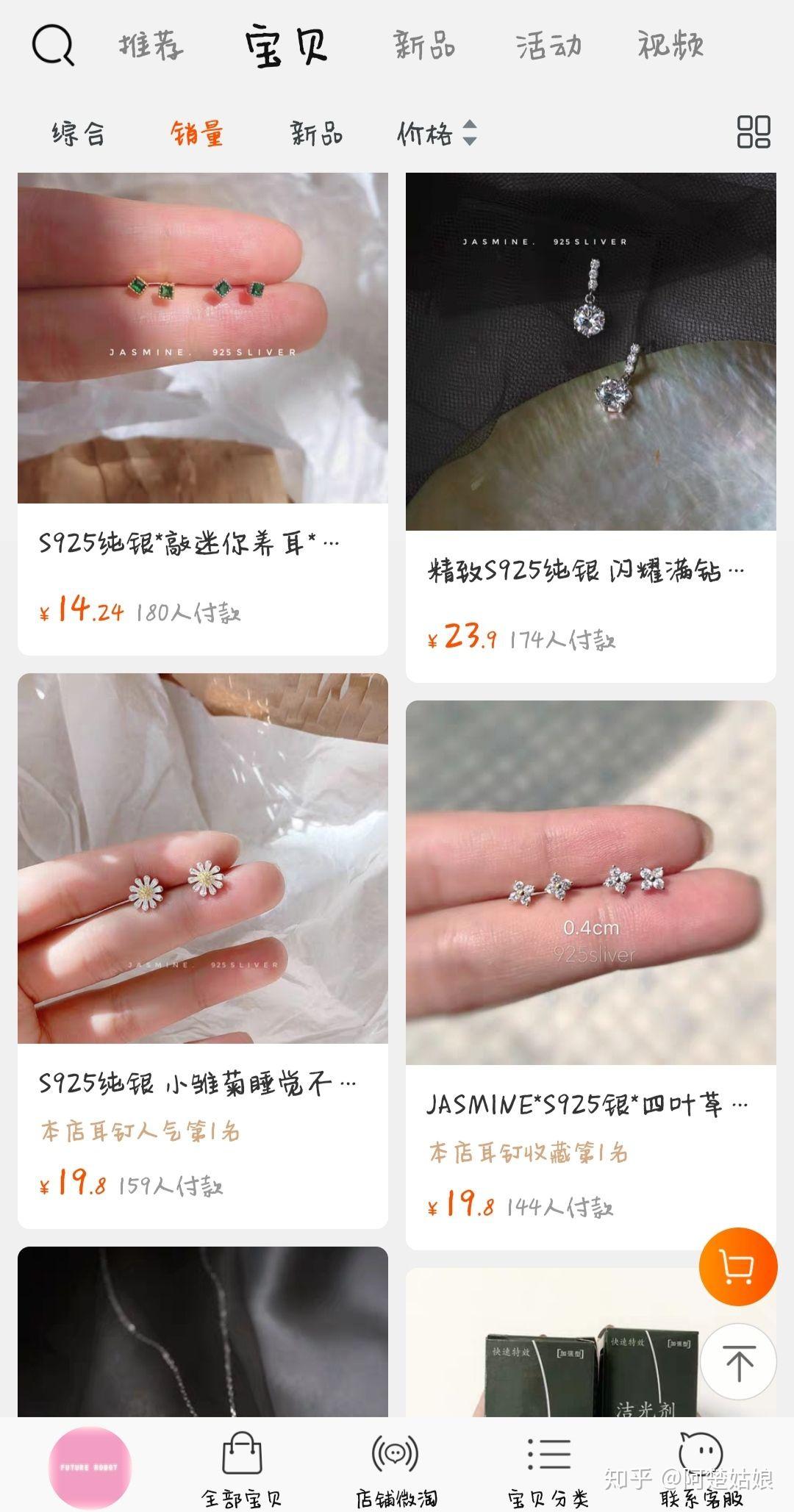
Task: Open the 四叶草 earrings product card
Action: [591, 975]
